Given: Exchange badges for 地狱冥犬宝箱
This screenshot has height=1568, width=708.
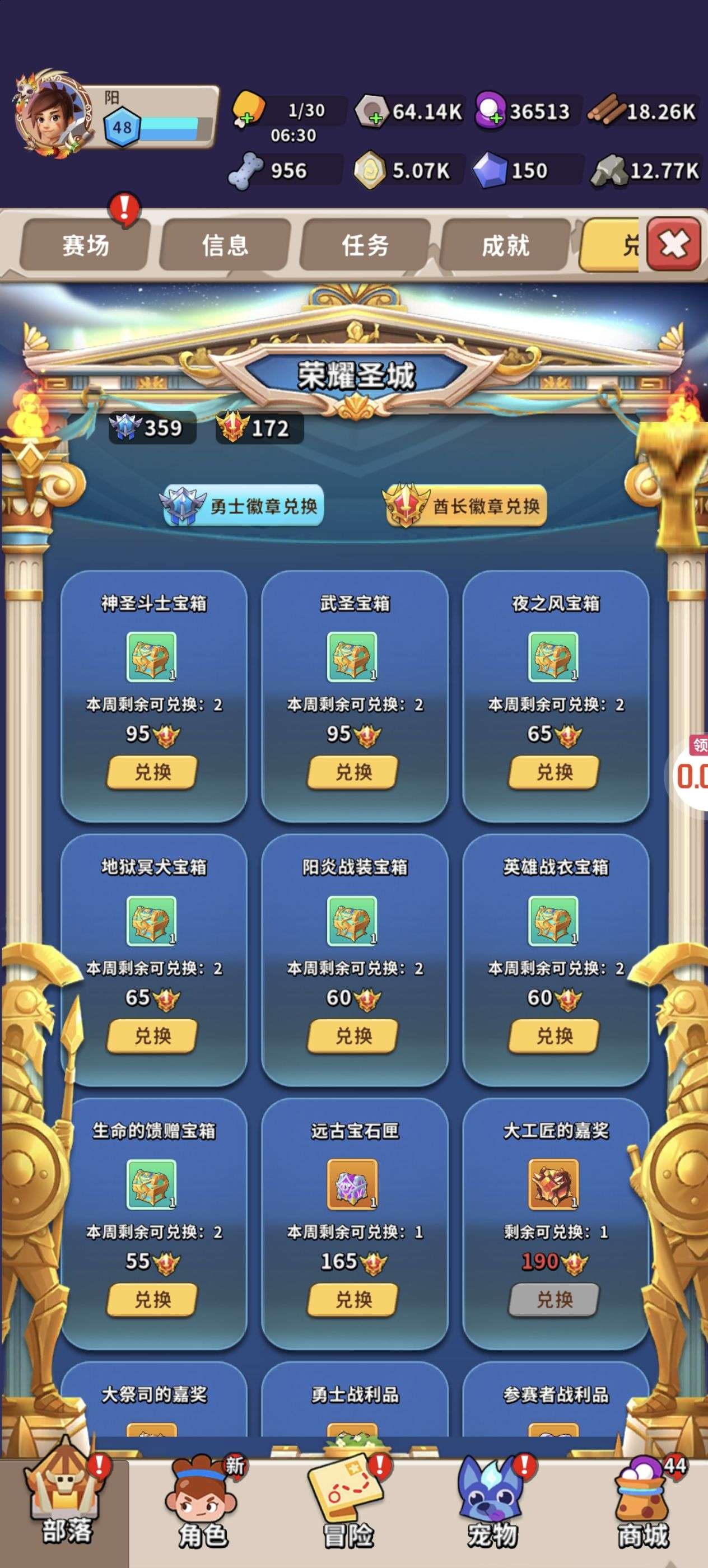Looking at the screenshot, I should (152, 1035).
